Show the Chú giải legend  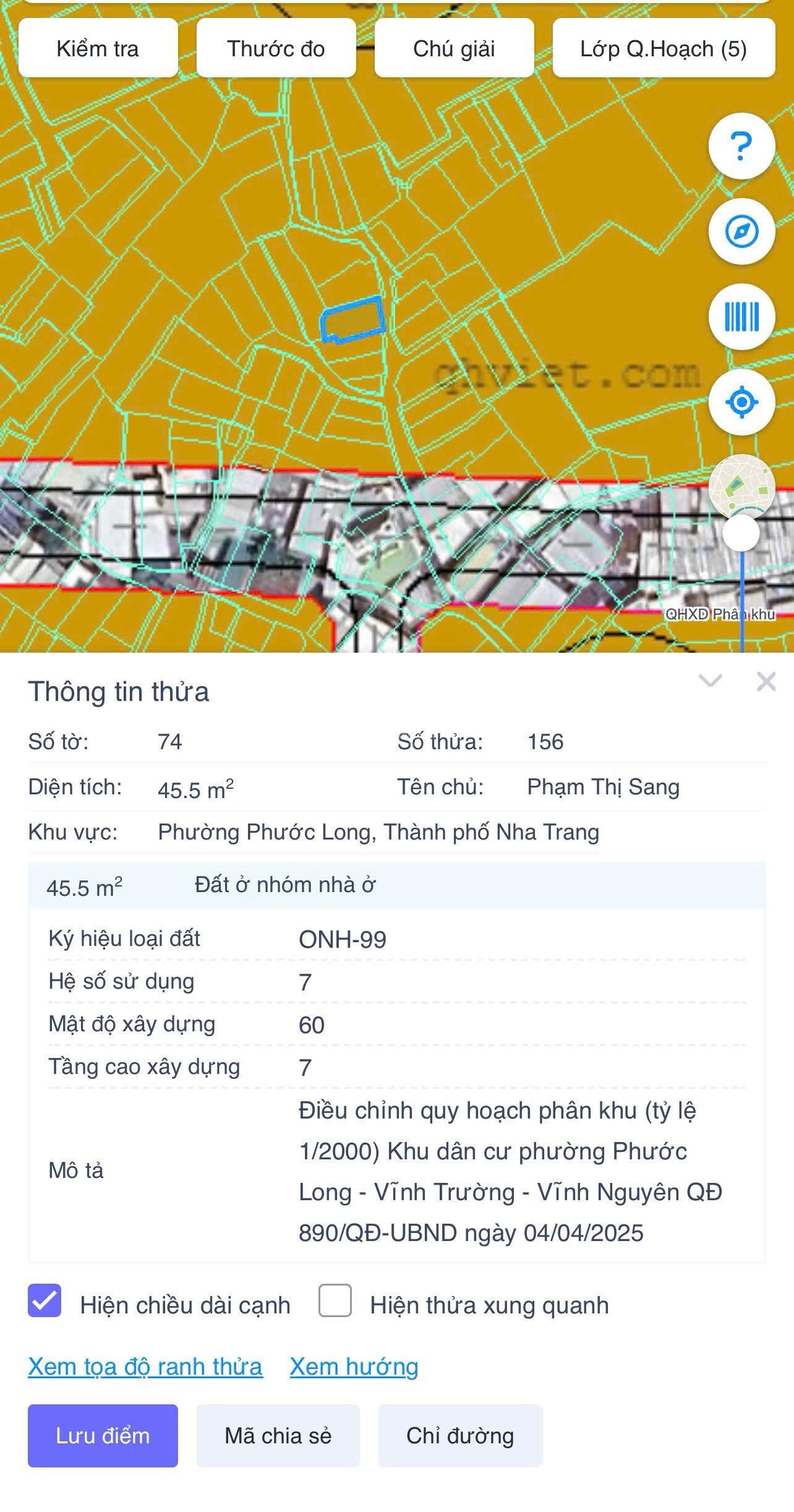(x=454, y=48)
